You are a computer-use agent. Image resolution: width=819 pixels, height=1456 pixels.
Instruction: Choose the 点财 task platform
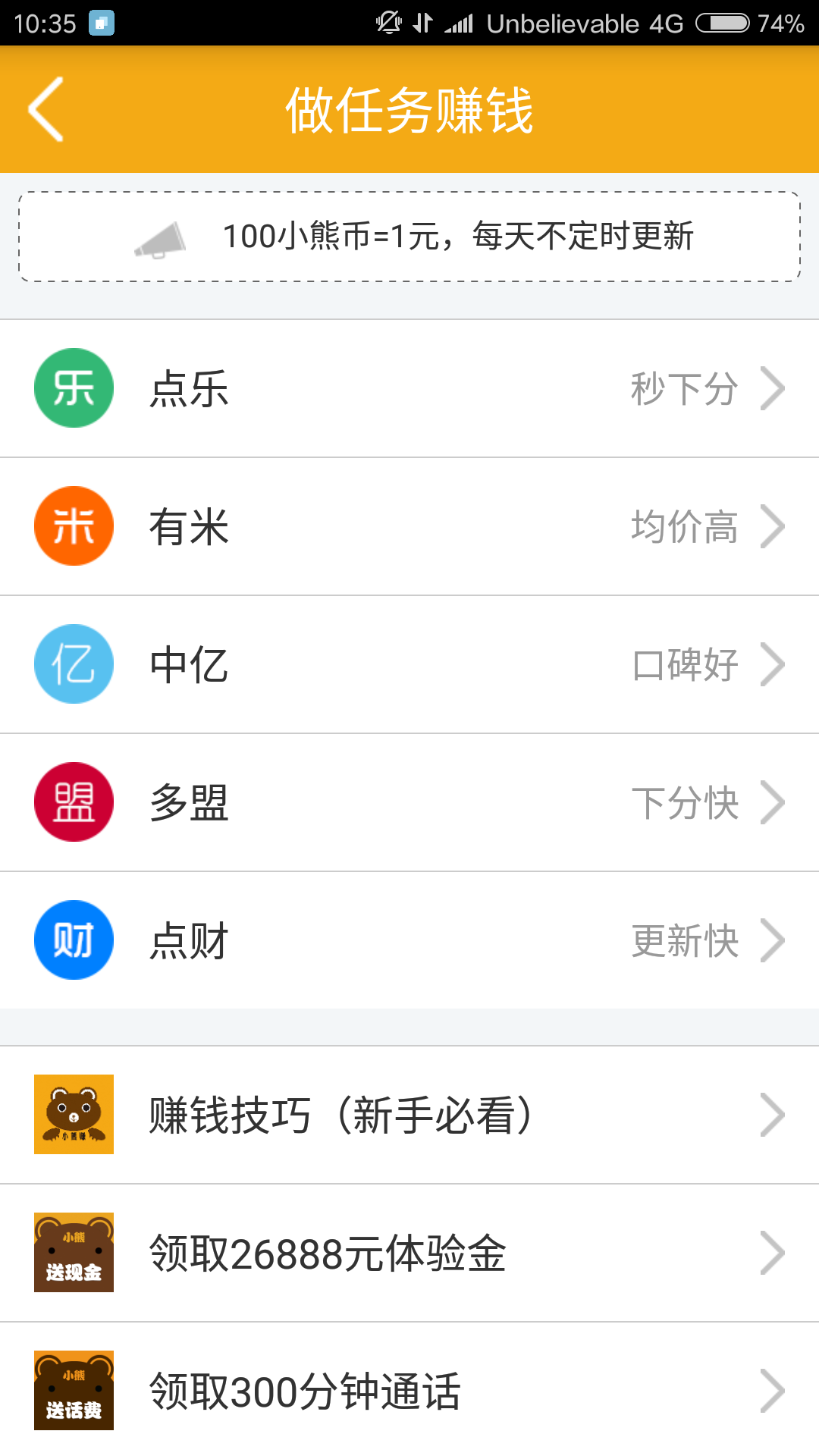(409, 940)
